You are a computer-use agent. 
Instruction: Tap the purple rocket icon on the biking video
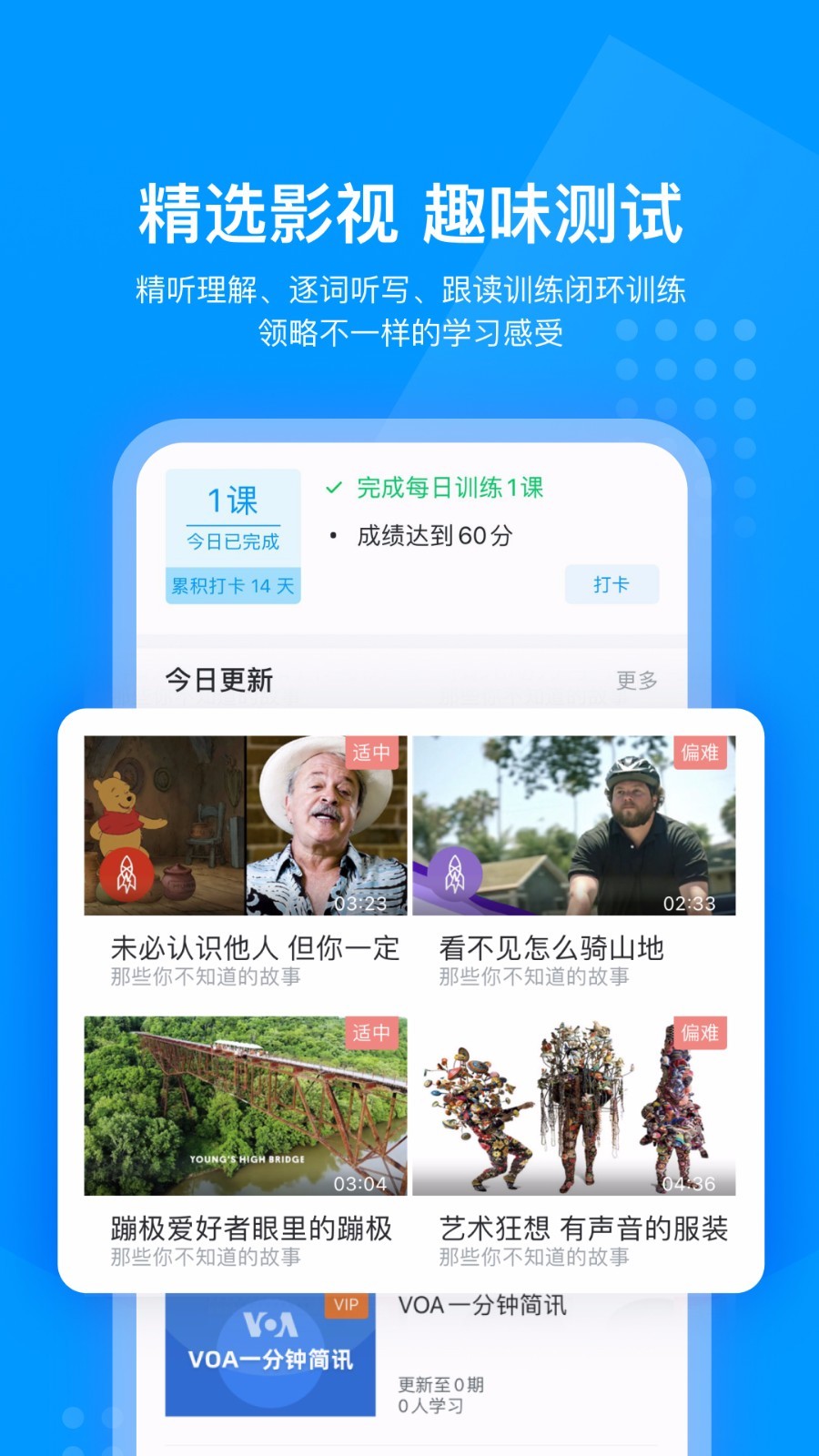point(454,872)
